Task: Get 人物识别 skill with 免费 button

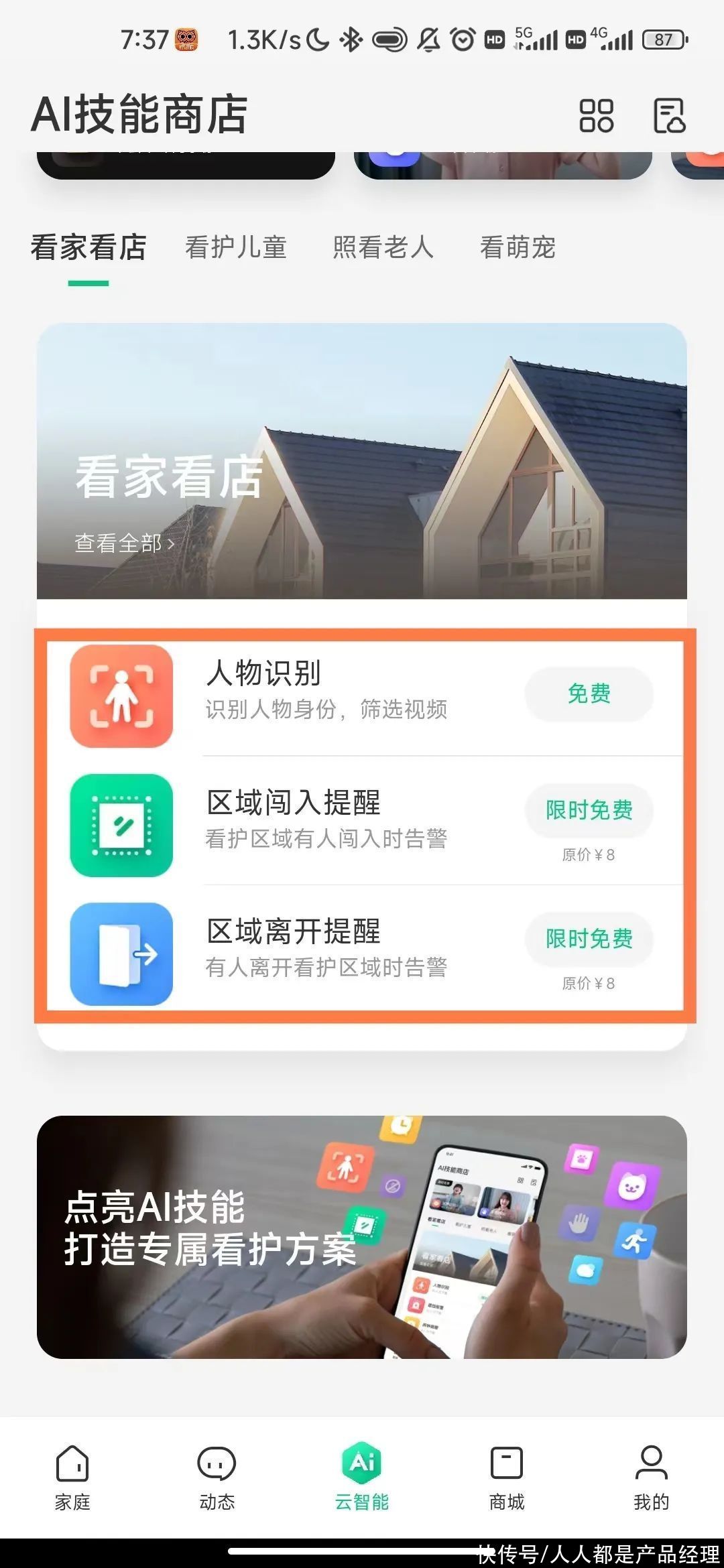Action: click(589, 694)
